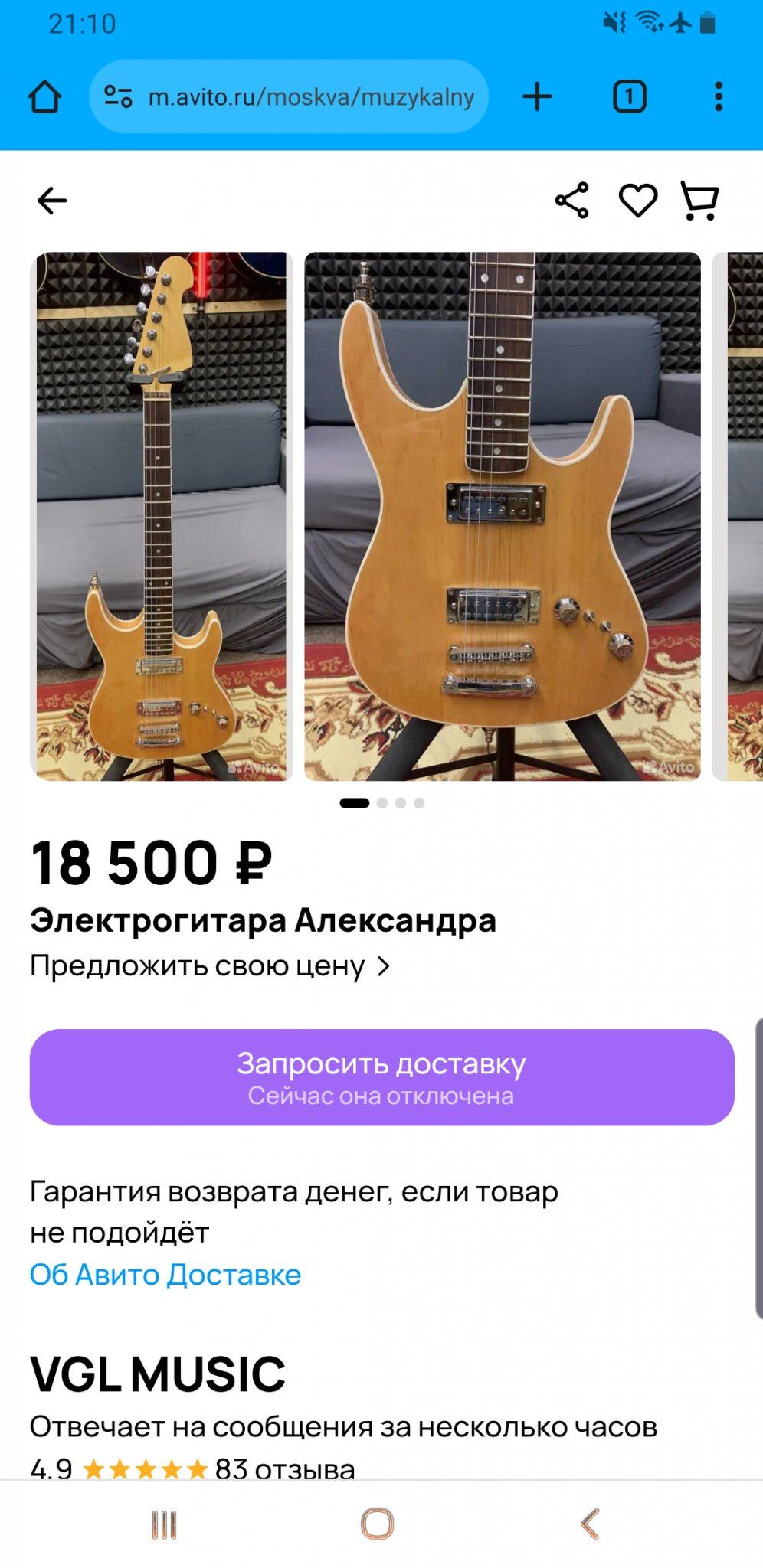The width and height of the screenshot is (763, 1568).
Task: Tap the m.avito.ru address bar
Action: pos(310,97)
